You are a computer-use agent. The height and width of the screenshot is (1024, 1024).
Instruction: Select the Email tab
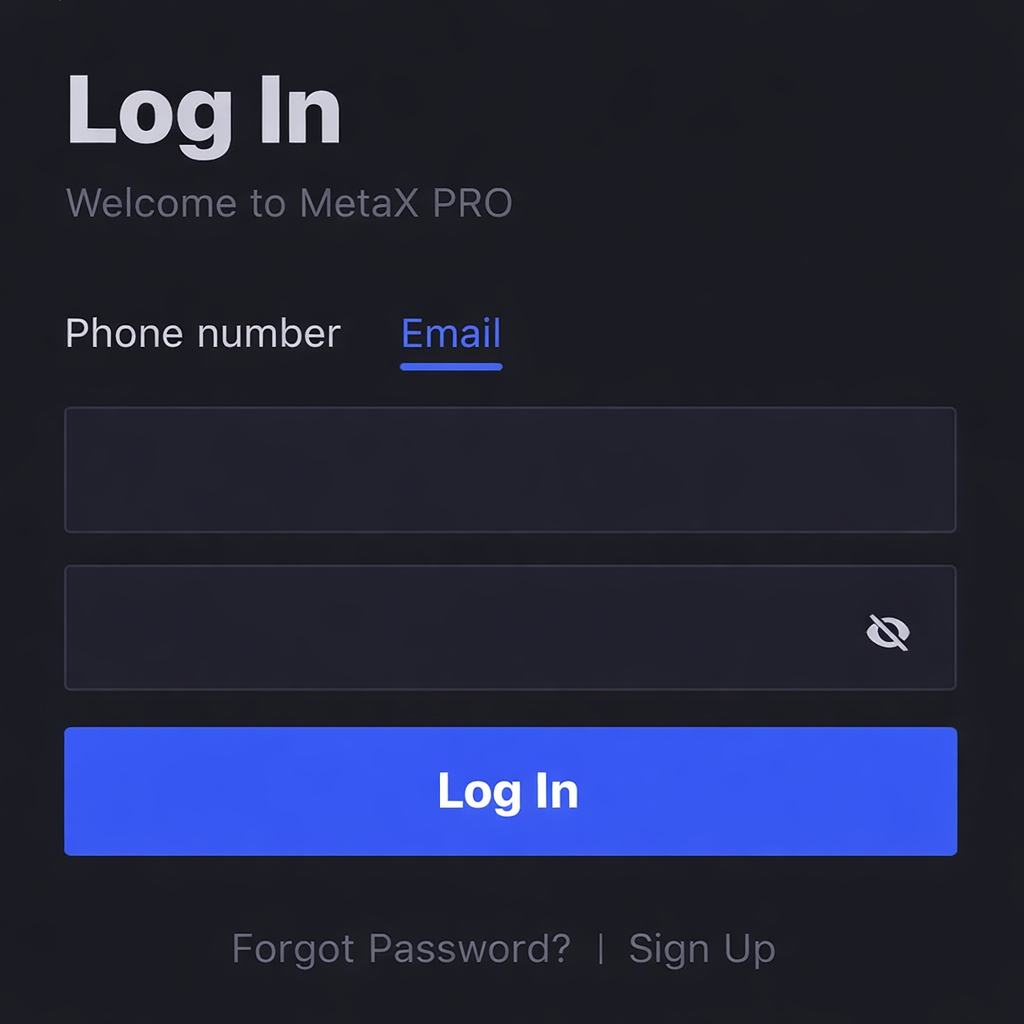(x=451, y=333)
